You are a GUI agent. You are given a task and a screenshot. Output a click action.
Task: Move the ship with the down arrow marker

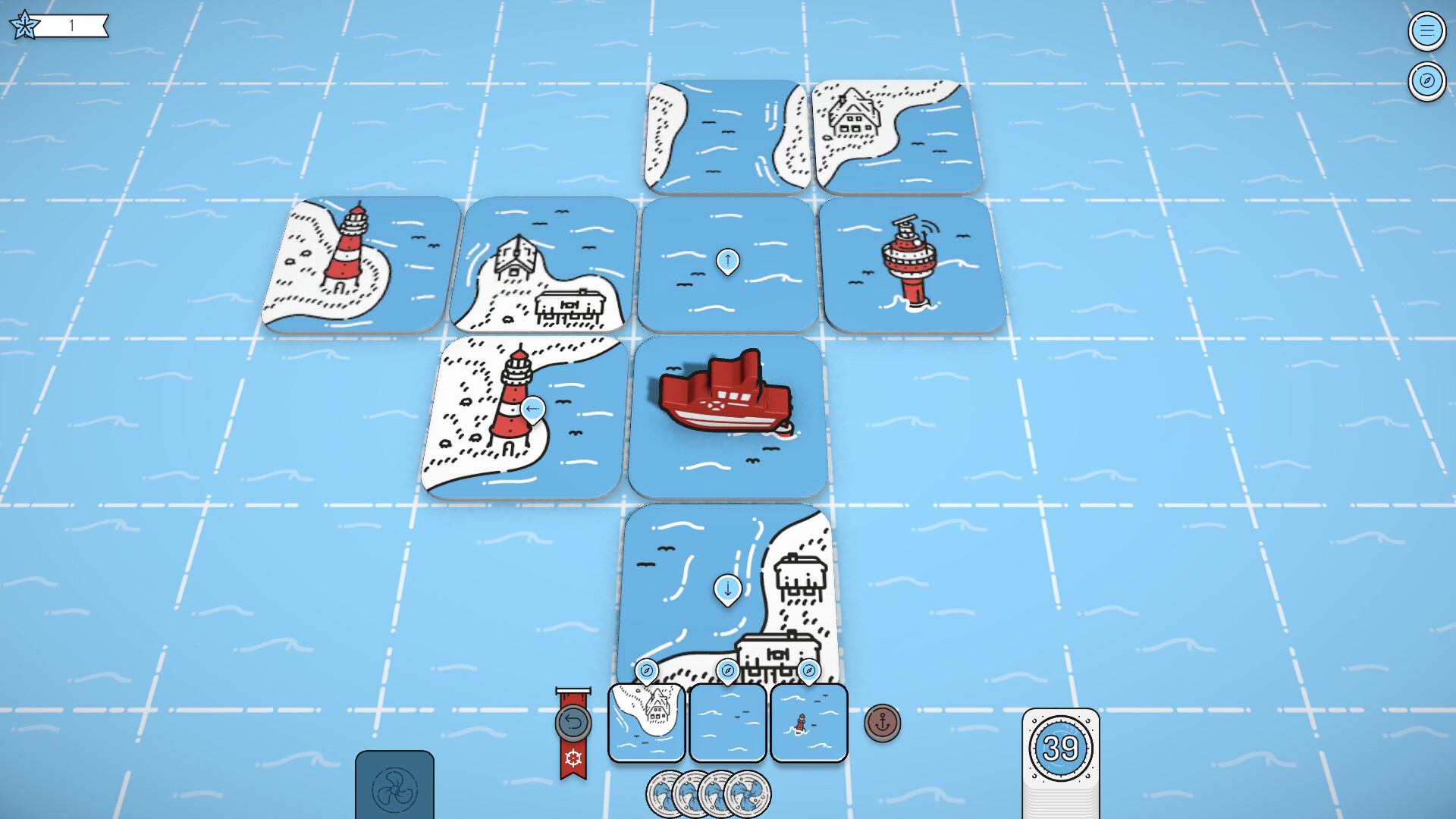[x=727, y=588]
